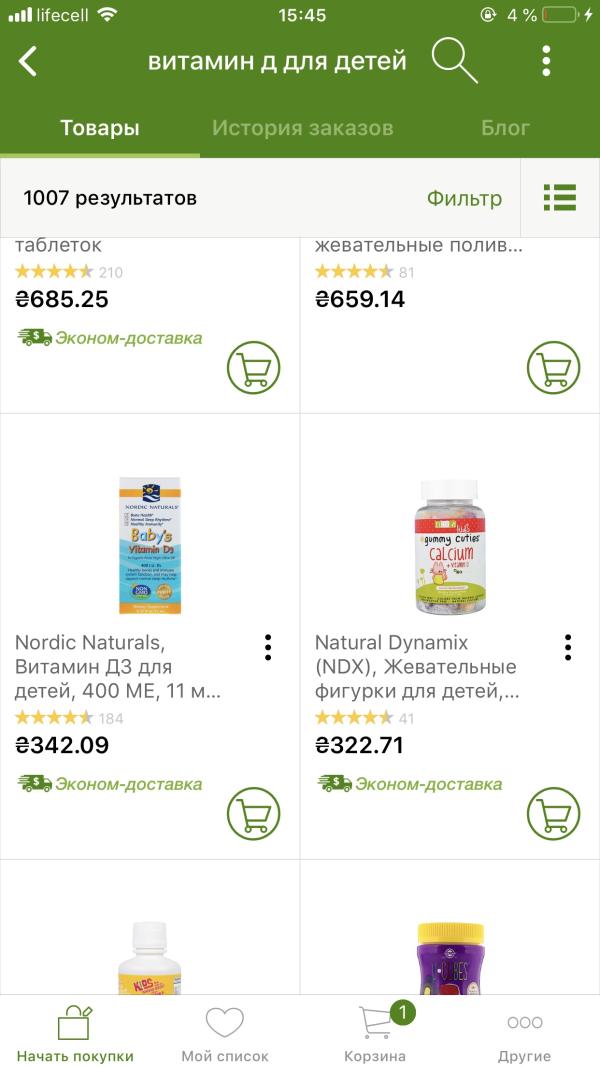Open the Другие tab
Screen dimensions: 600x1066
(524, 1033)
